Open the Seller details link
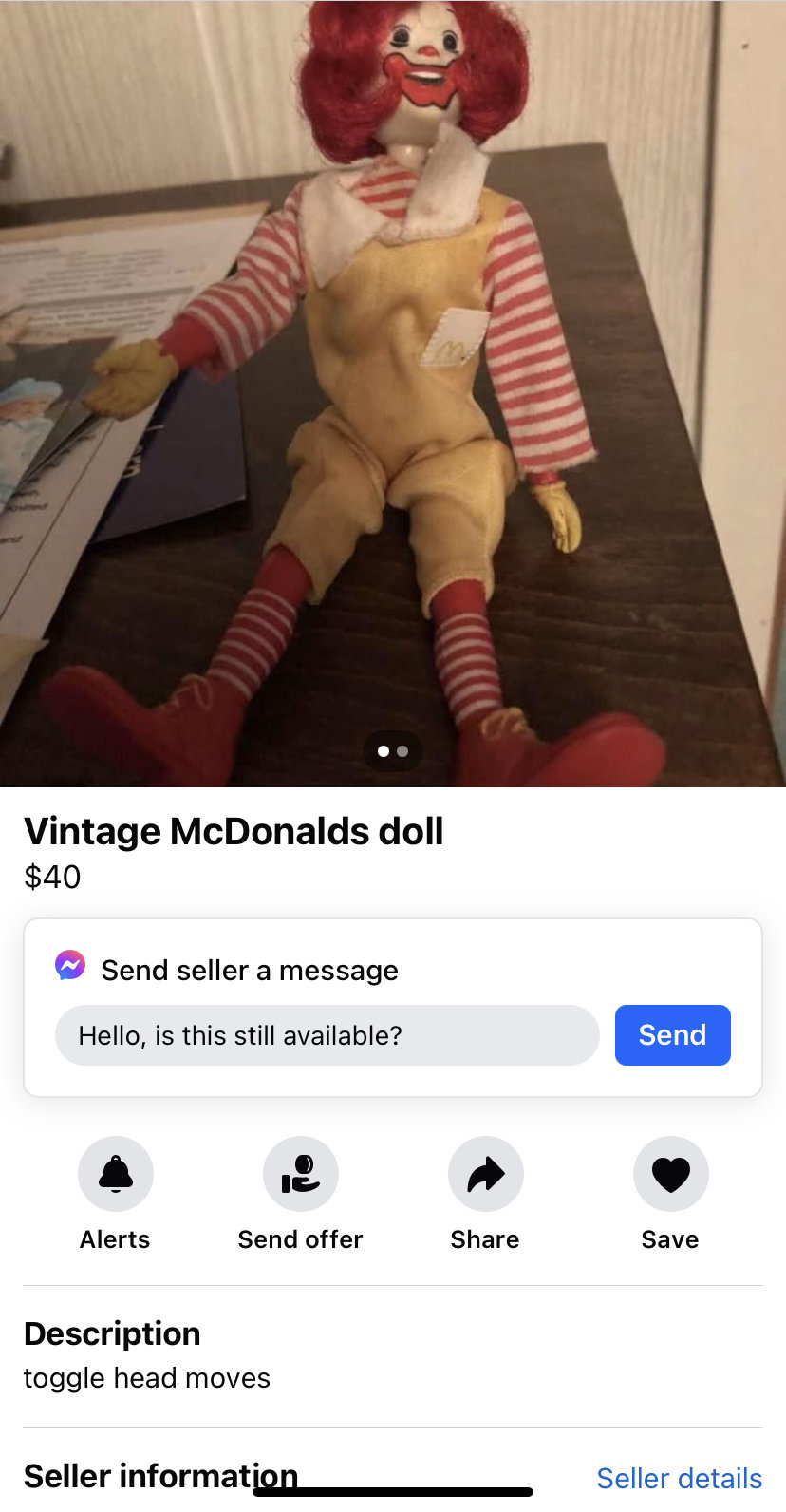Screen dimensions: 786x1512 pyautogui.click(x=679, y=1478)
